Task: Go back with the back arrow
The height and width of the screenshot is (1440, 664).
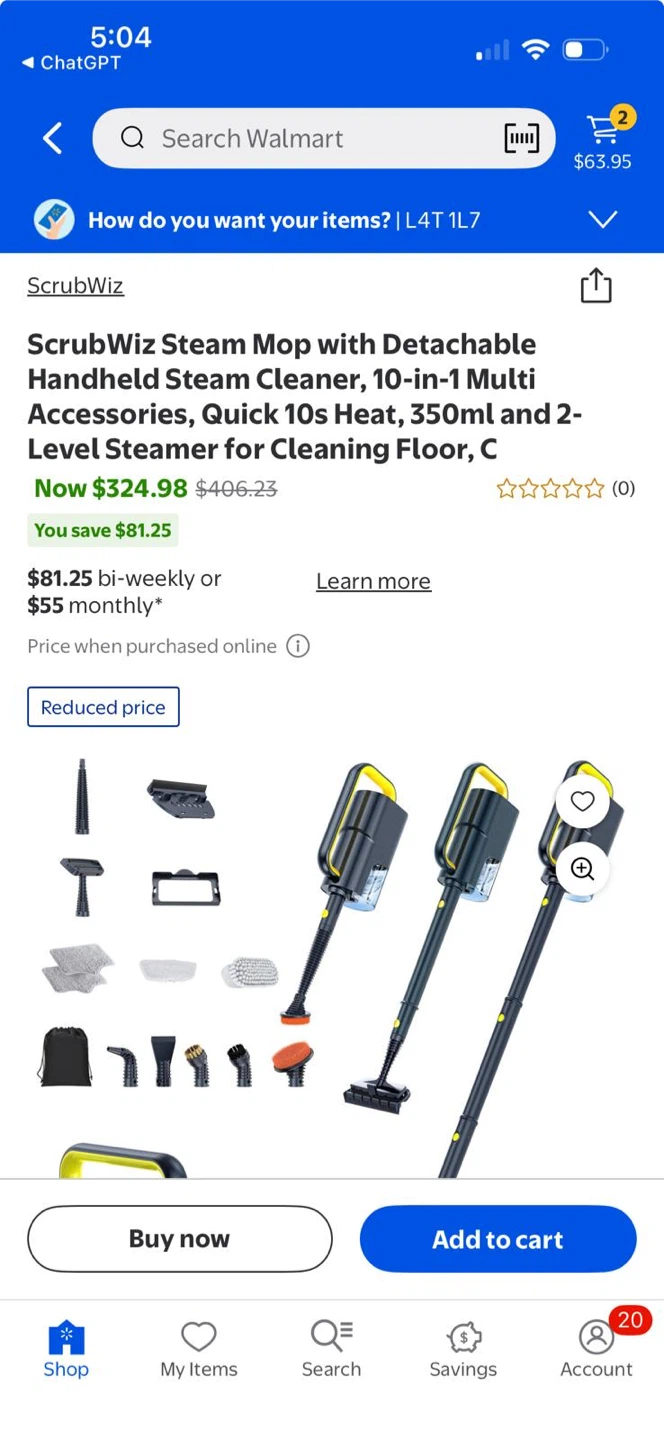Action: tap(53, 138)
